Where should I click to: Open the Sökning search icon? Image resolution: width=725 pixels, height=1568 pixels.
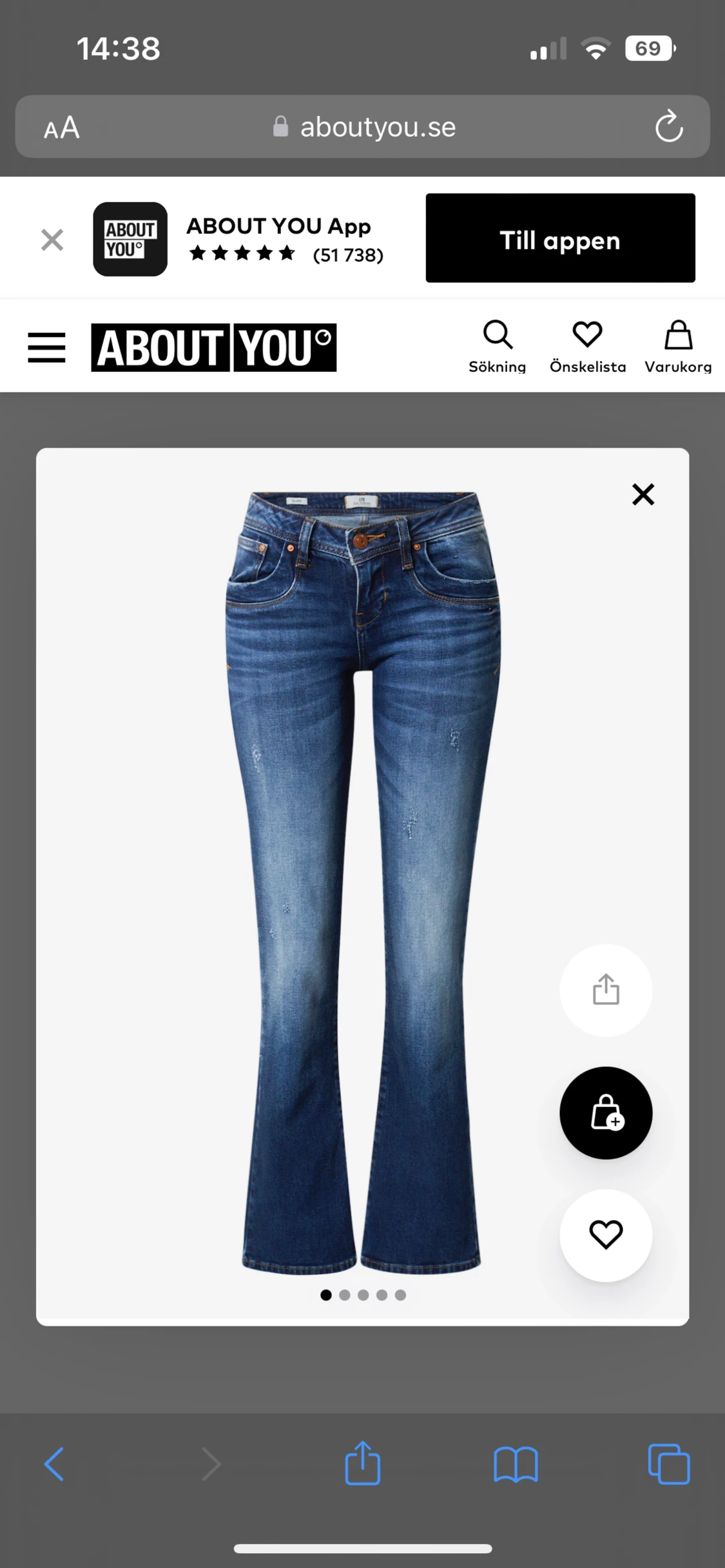click(498, 341)
